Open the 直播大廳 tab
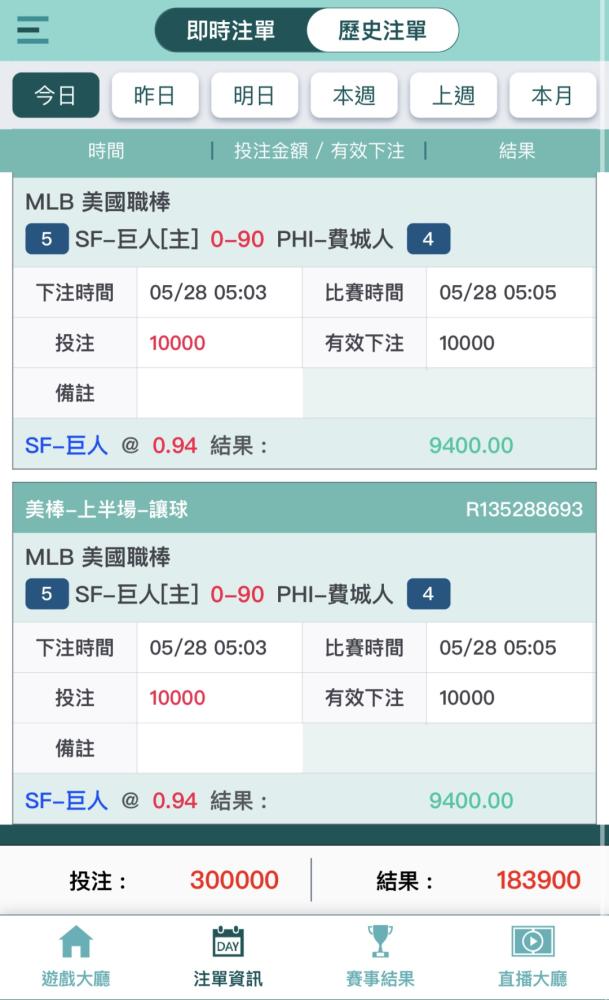This screenshot has width=609, height=1000. [x=532, y=956]
